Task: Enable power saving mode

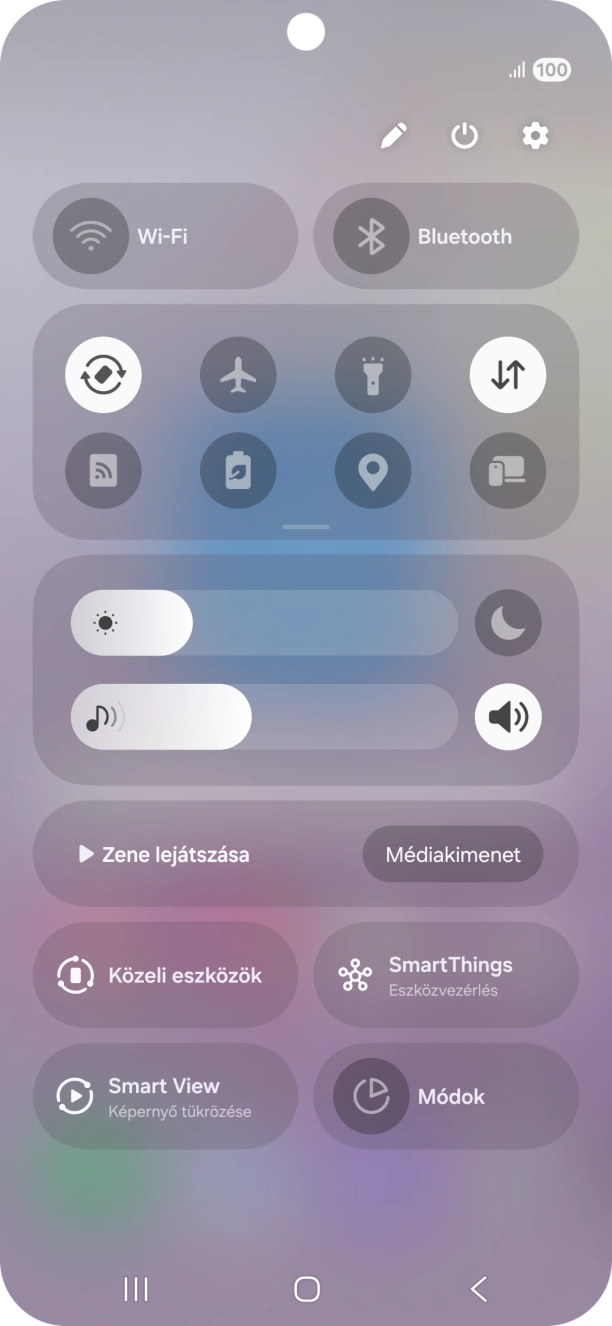Action: click(x=238, y=471)
